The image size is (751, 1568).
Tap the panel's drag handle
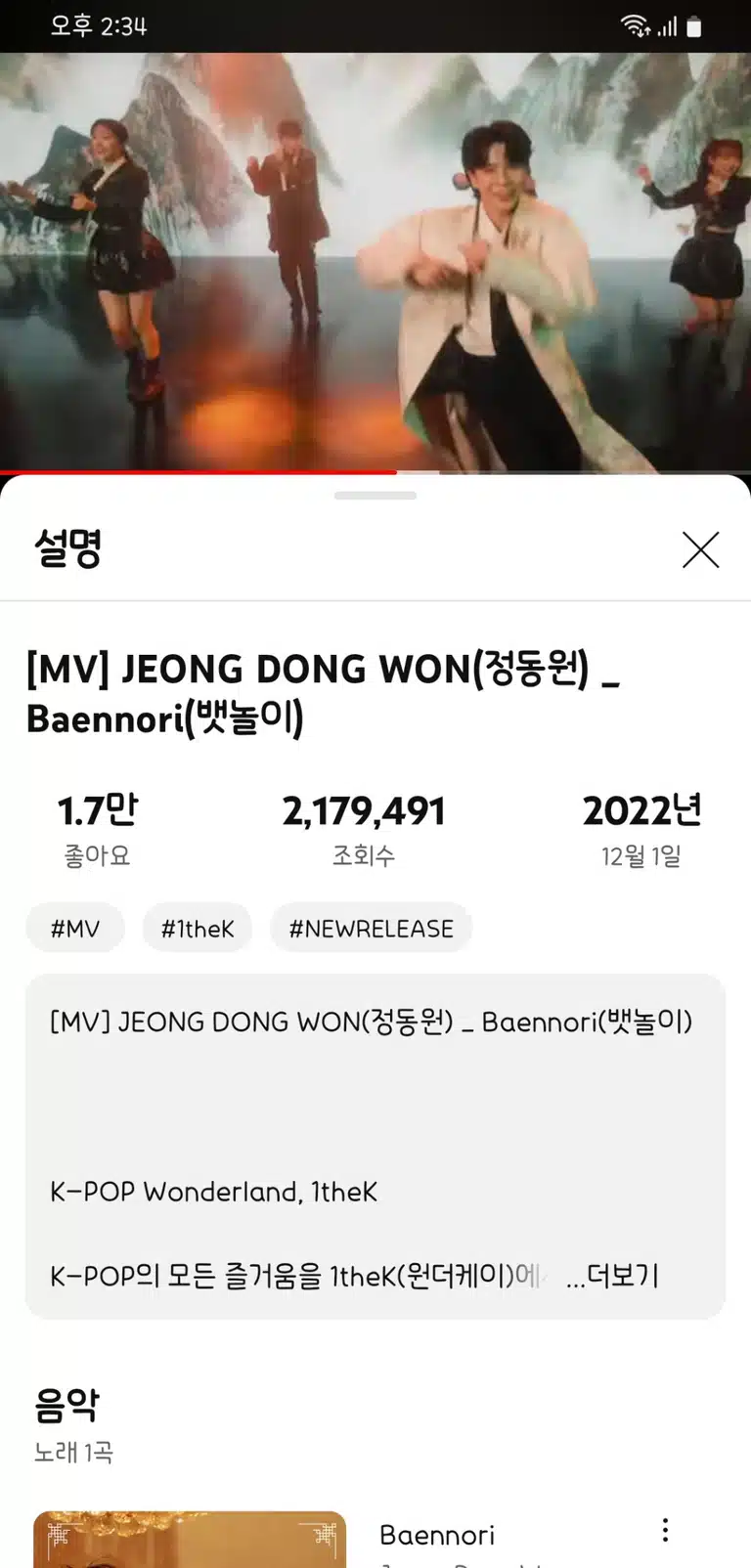(375, 496)
